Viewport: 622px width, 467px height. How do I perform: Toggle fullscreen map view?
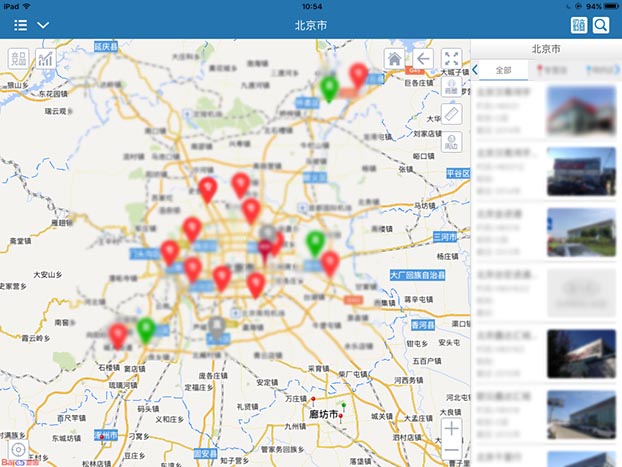pyautogui.click(x=451, y=59)
